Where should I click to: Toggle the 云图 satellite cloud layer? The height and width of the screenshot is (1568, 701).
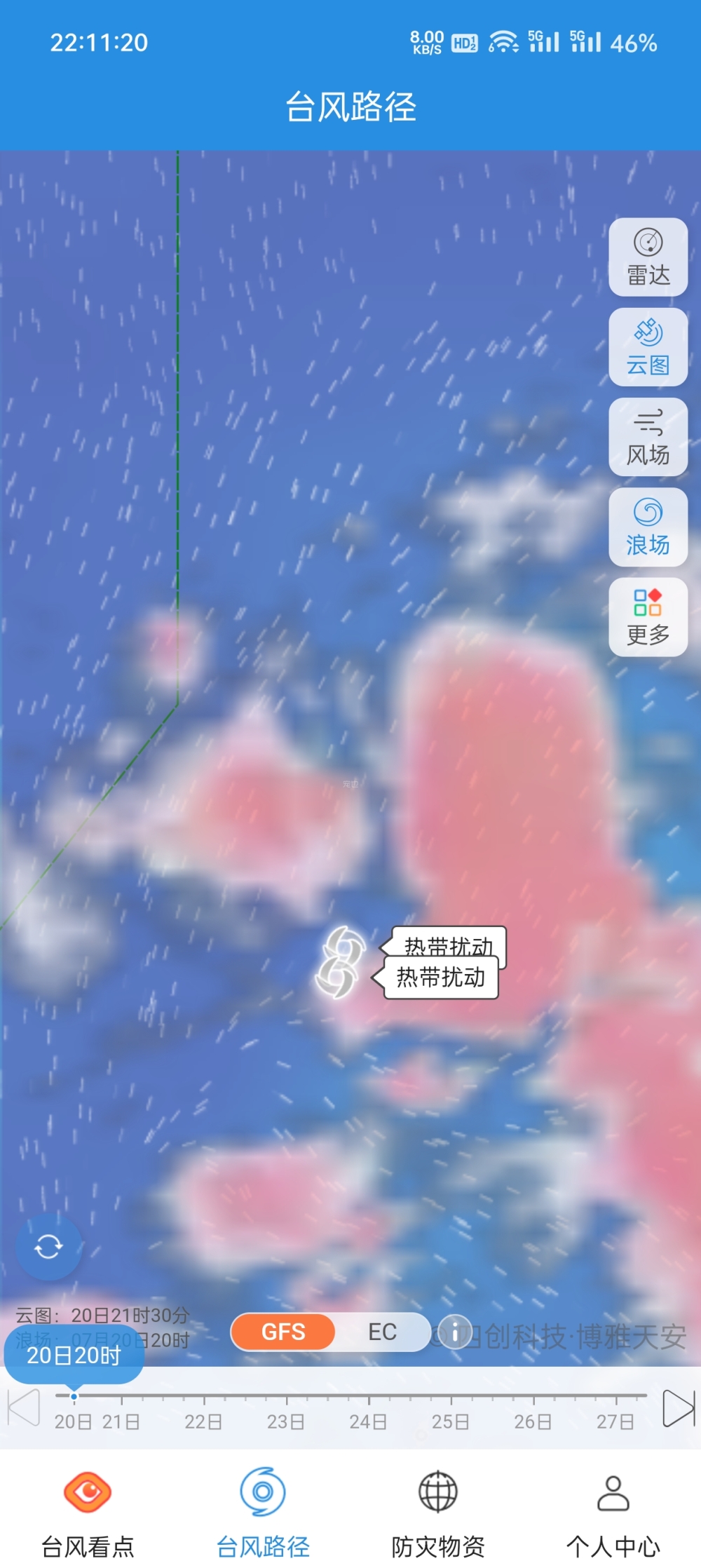point(648,347)
